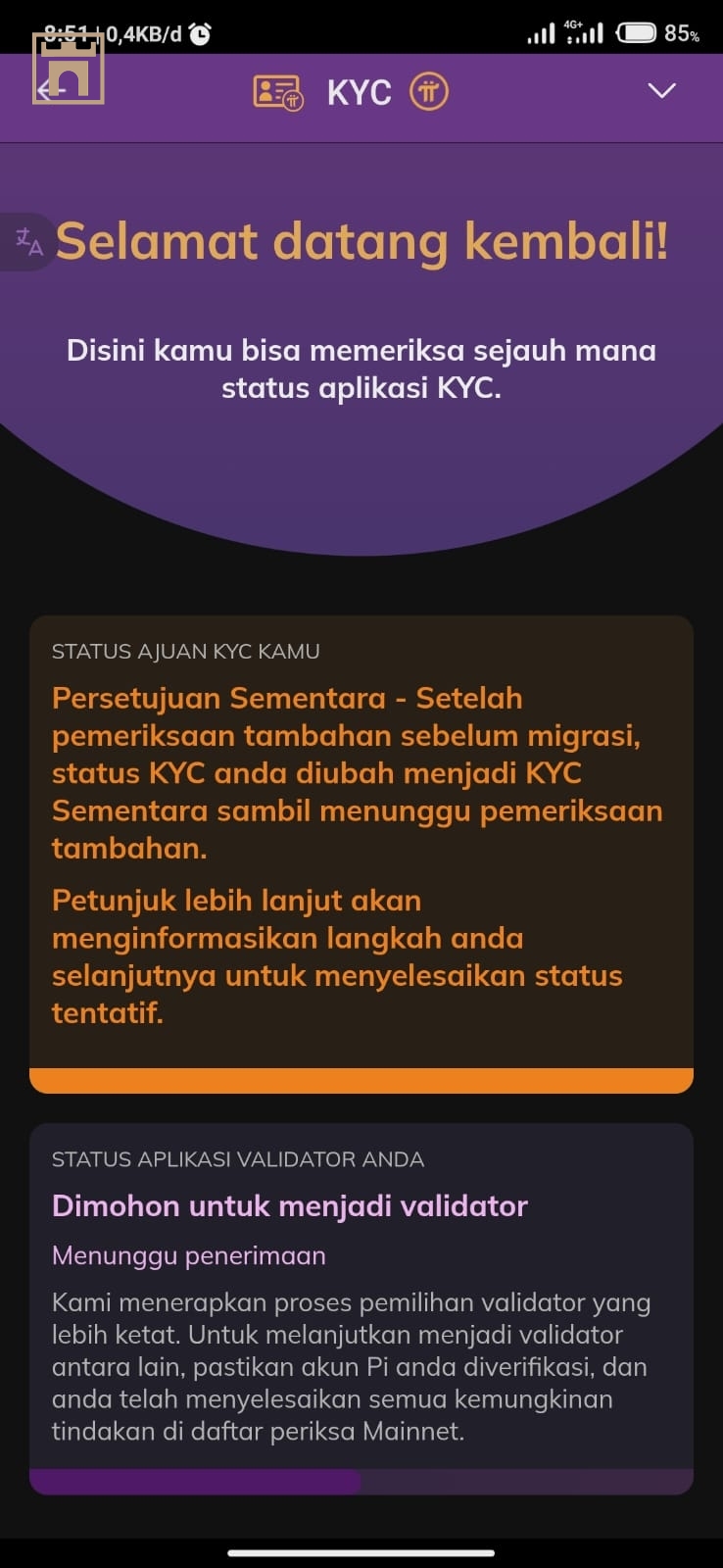Expand the KYC header dropdown chevron
Viewport: 723px width, 1568px height.
(662, 91)
